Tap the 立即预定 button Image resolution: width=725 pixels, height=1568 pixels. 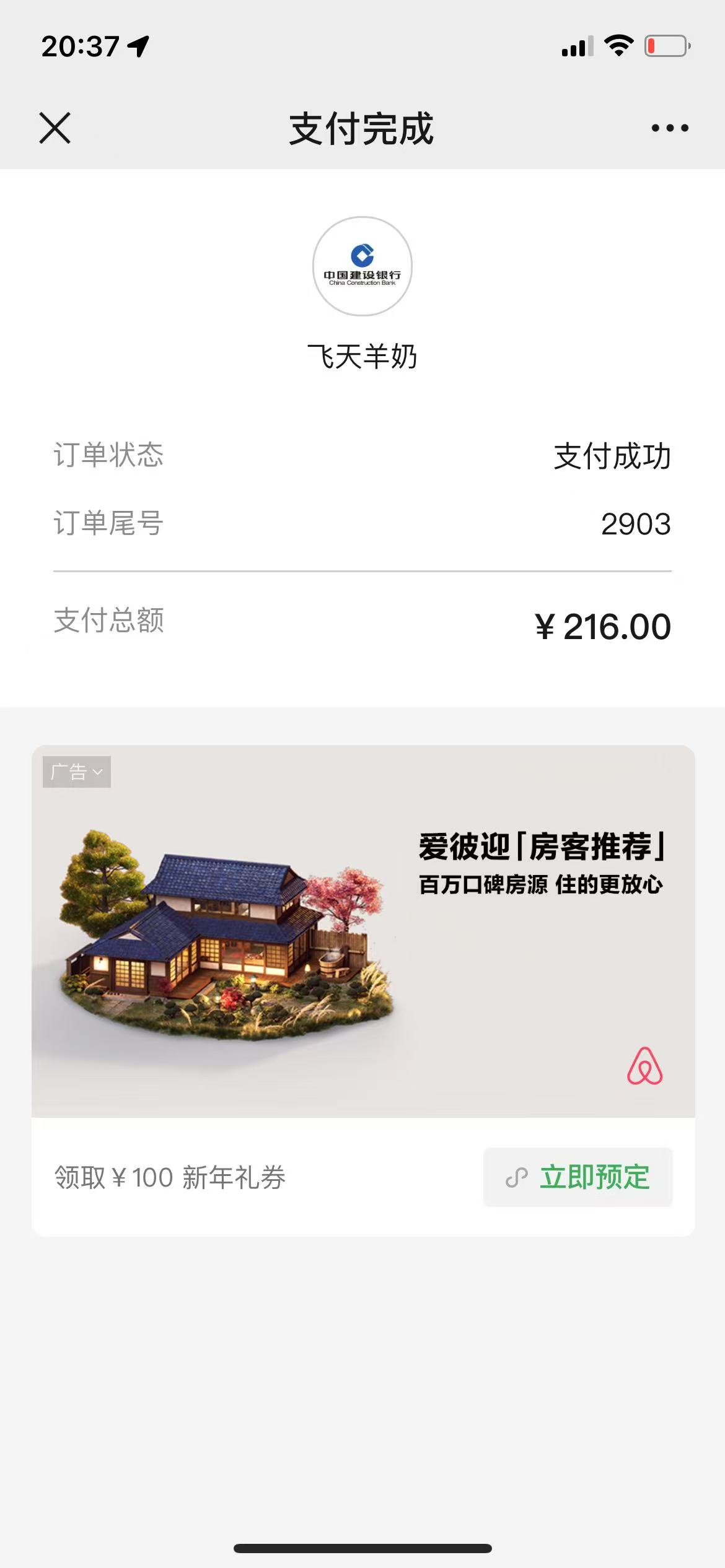(x=578, y=1177)
